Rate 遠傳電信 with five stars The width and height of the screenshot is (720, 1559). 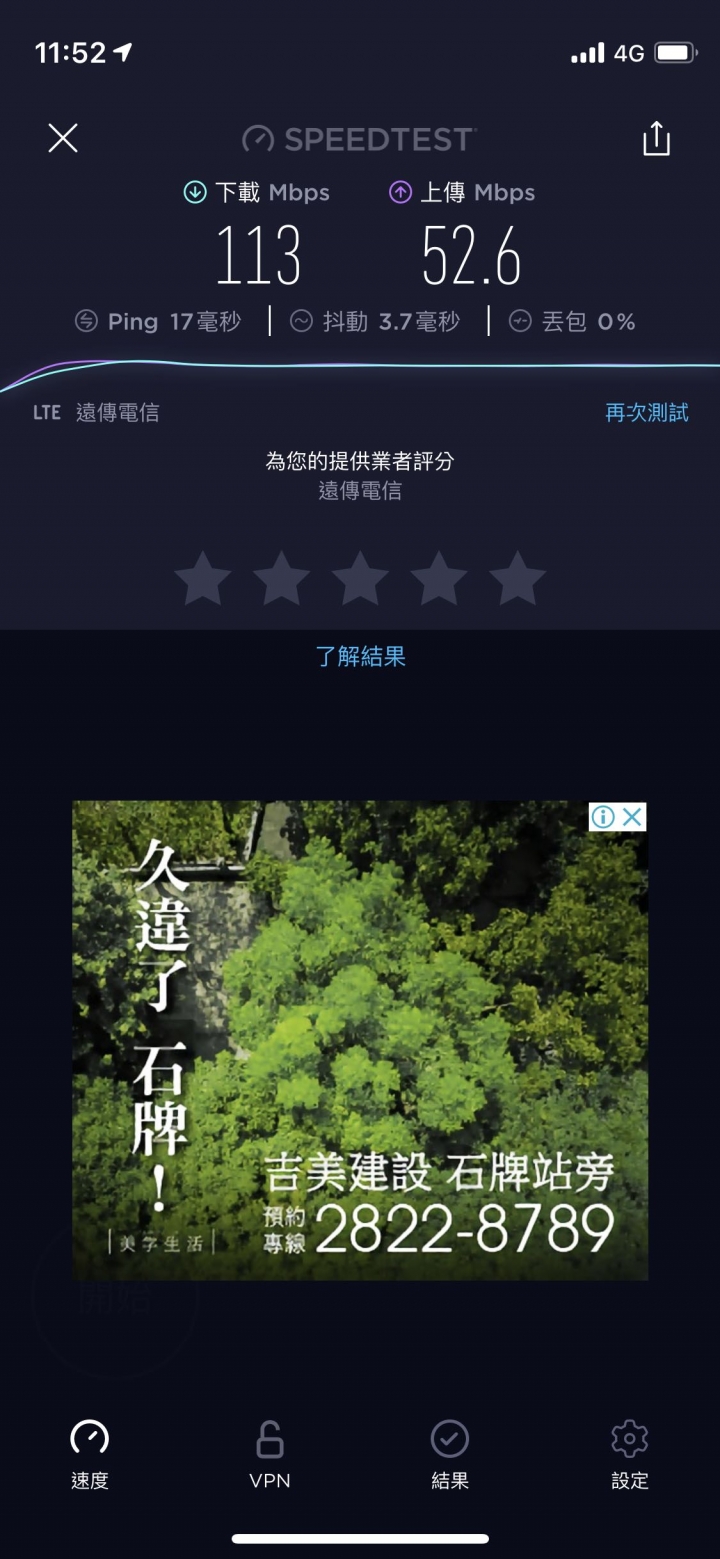click(x=517, y=581)
